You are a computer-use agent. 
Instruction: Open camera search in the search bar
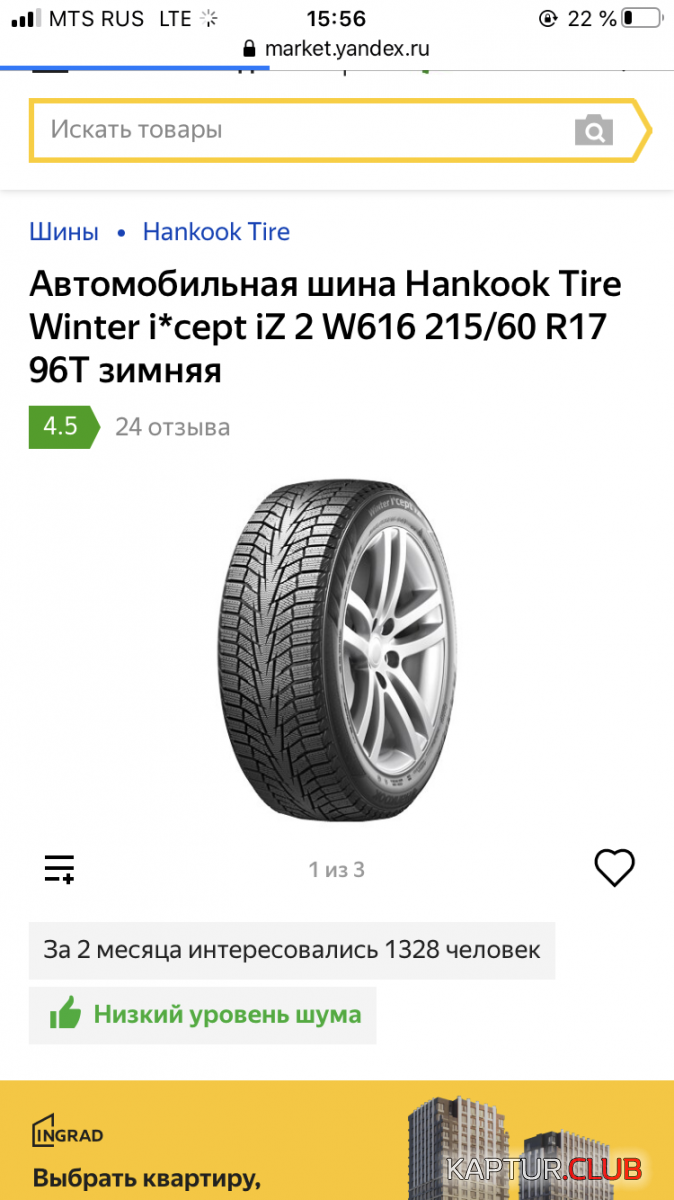pyautogui.click(x=593, y=130)
